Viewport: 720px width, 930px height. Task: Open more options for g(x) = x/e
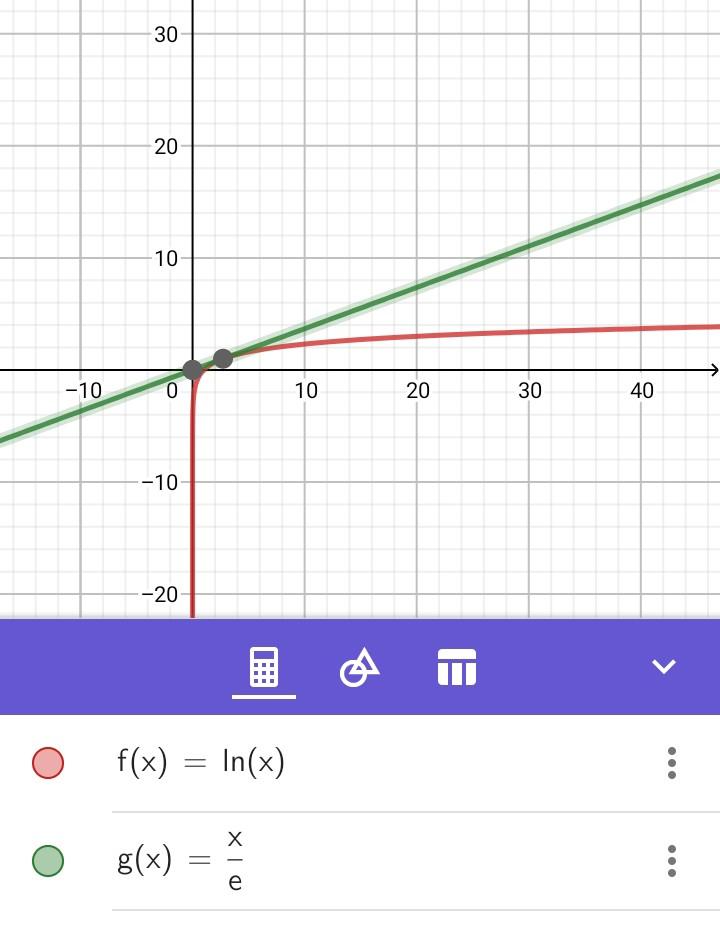[x=672, y=860]
